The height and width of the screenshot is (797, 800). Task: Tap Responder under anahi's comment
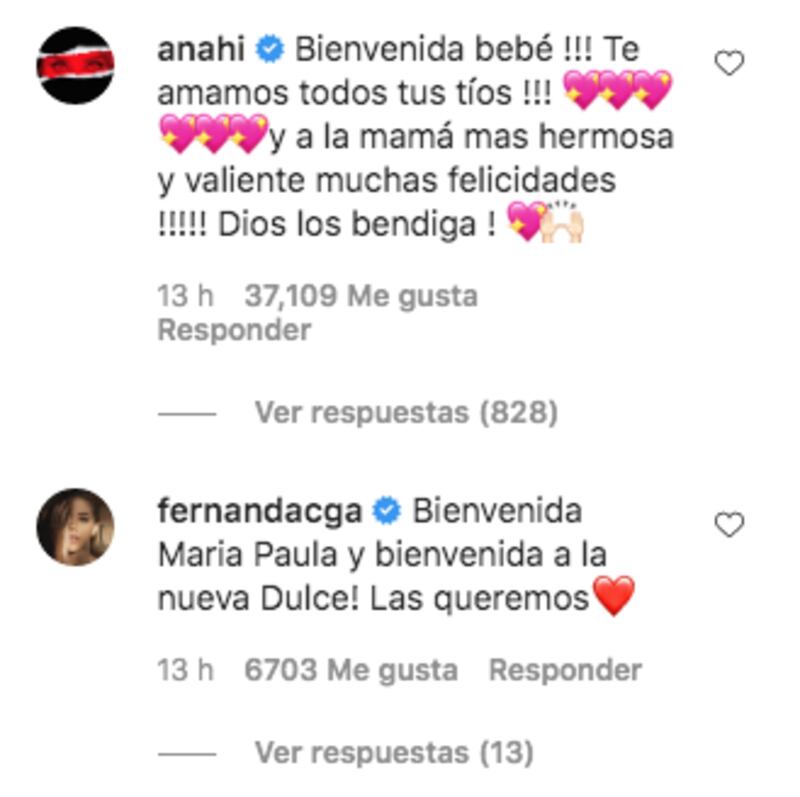234,330
